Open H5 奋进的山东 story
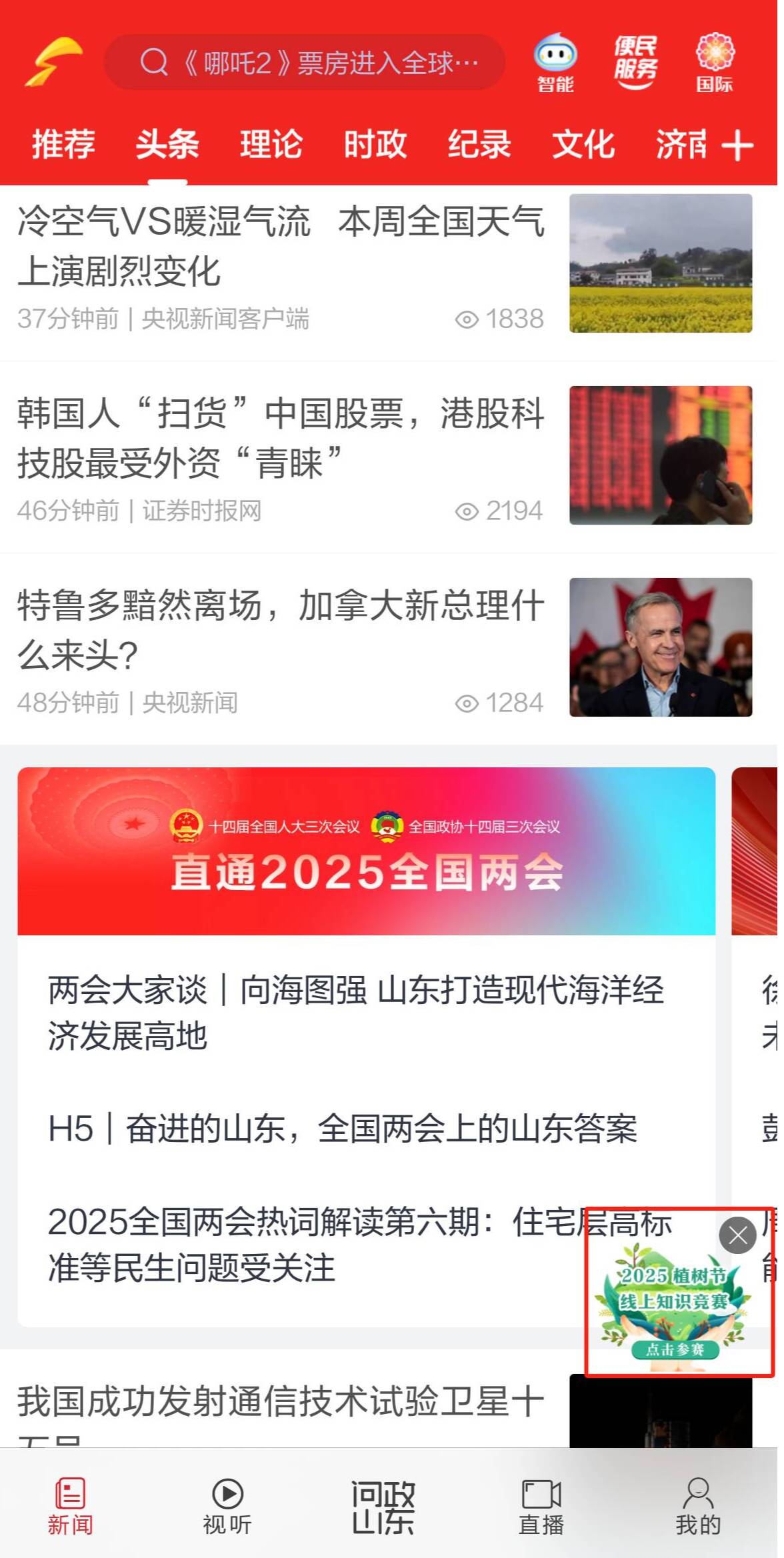784x1558 pixels. (343, 1129)
